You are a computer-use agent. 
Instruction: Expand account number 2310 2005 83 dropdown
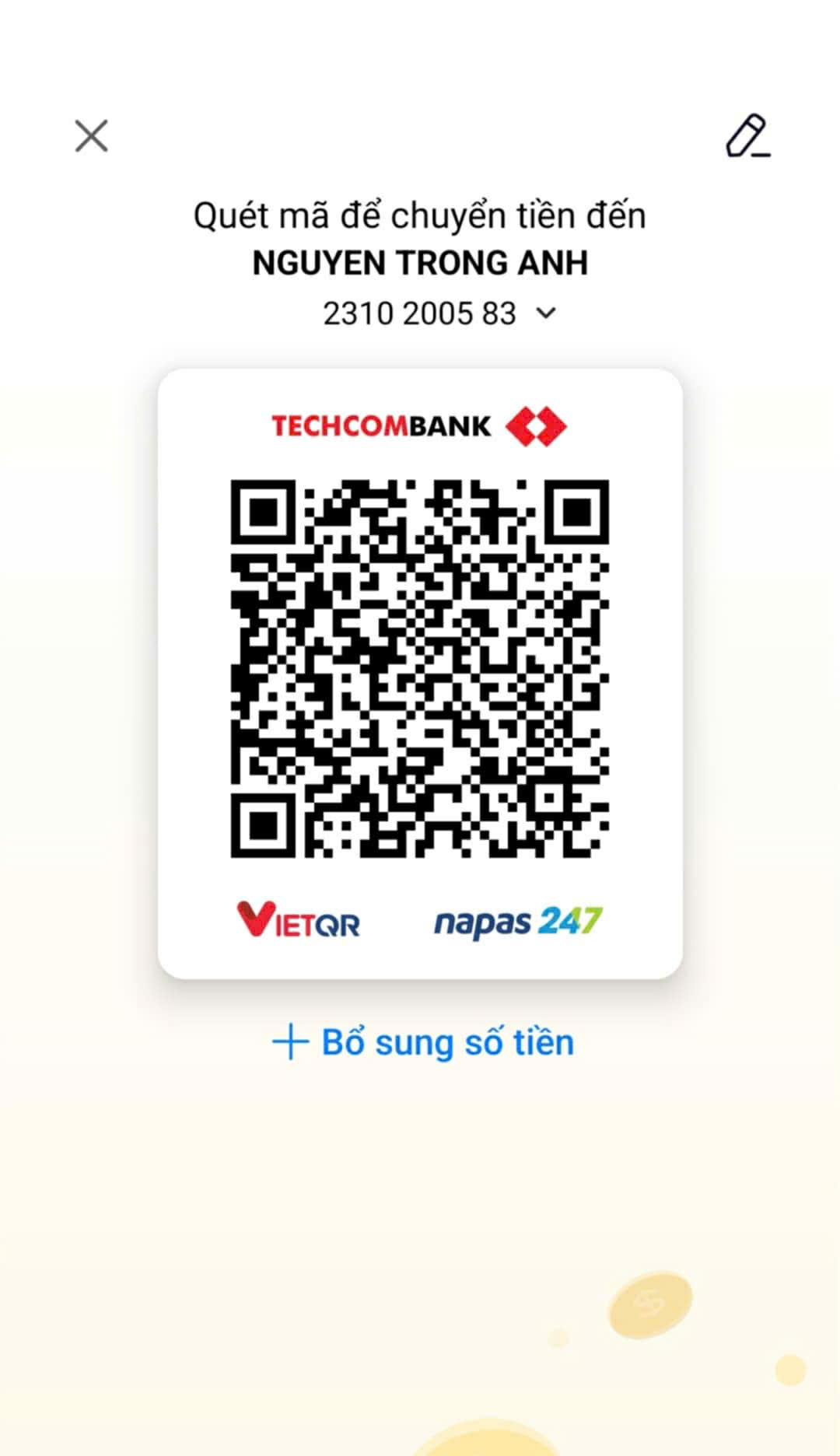546,313
